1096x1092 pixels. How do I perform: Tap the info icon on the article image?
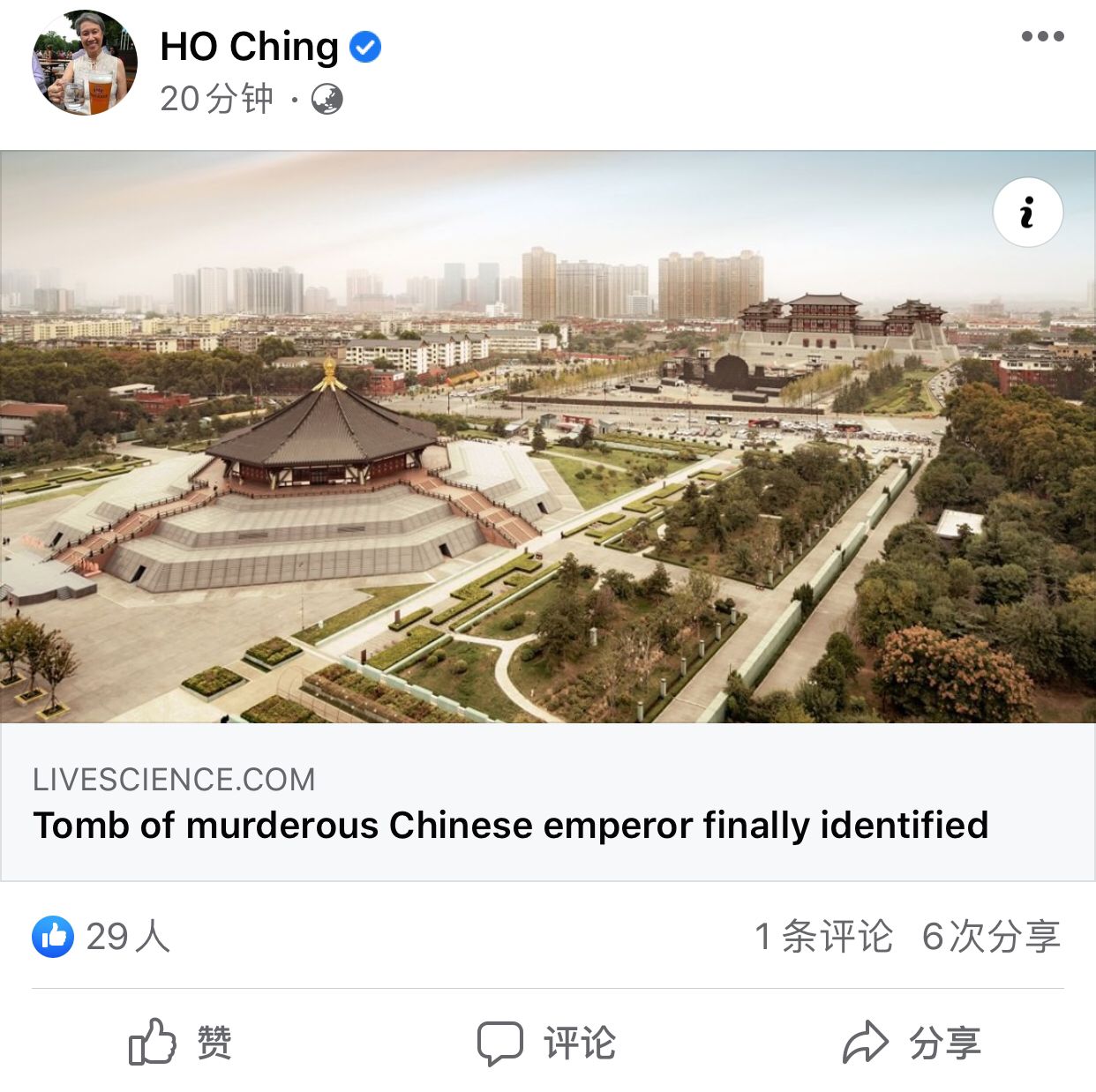point(1027,213)
